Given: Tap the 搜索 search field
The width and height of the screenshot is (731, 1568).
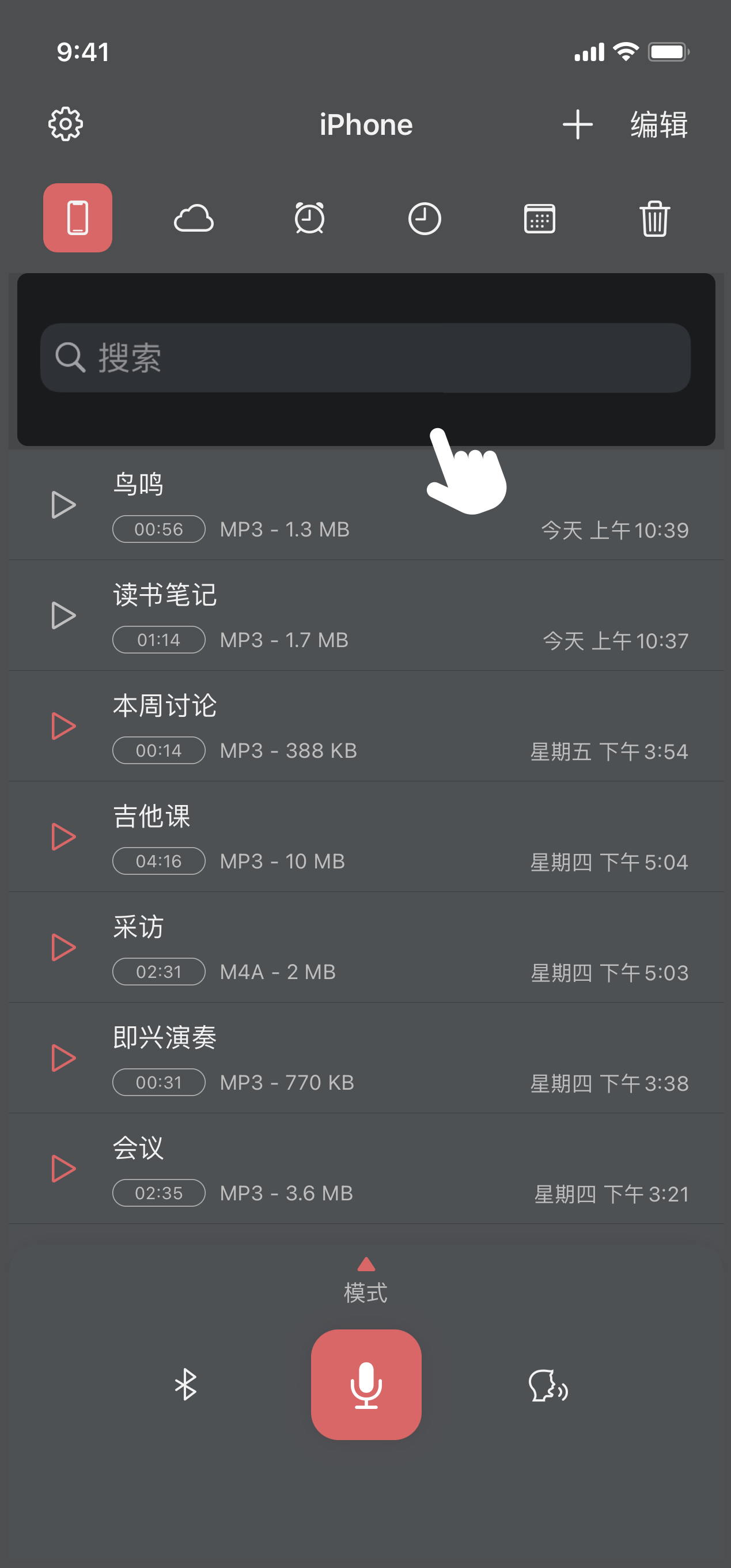Looking at the screenshot, I should point(365,357).
